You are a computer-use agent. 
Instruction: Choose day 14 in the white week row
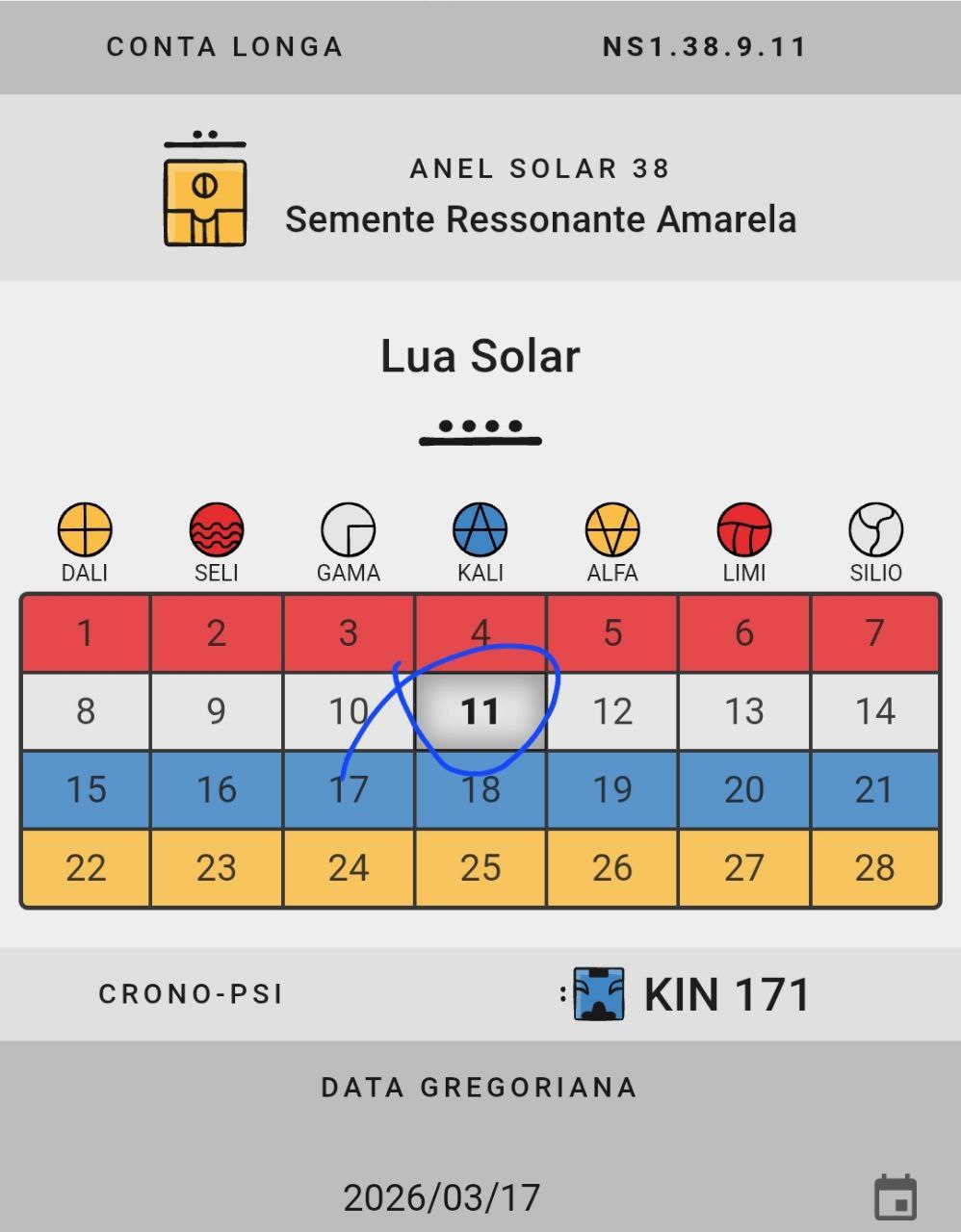[874, 711]
